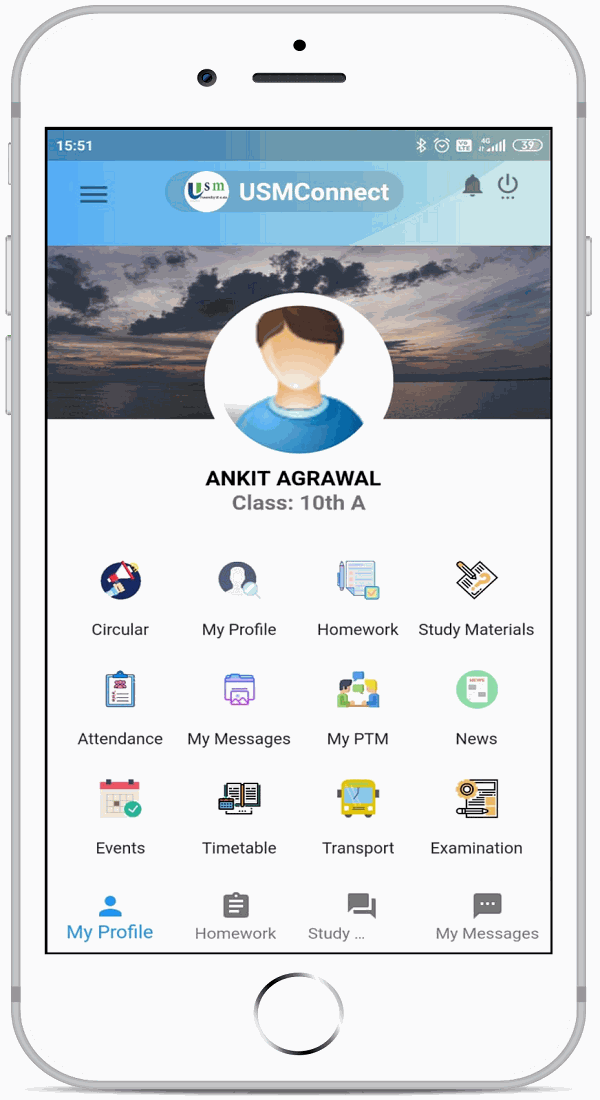Open the Examination section
Screen dimensions: 600x1100
476,817
